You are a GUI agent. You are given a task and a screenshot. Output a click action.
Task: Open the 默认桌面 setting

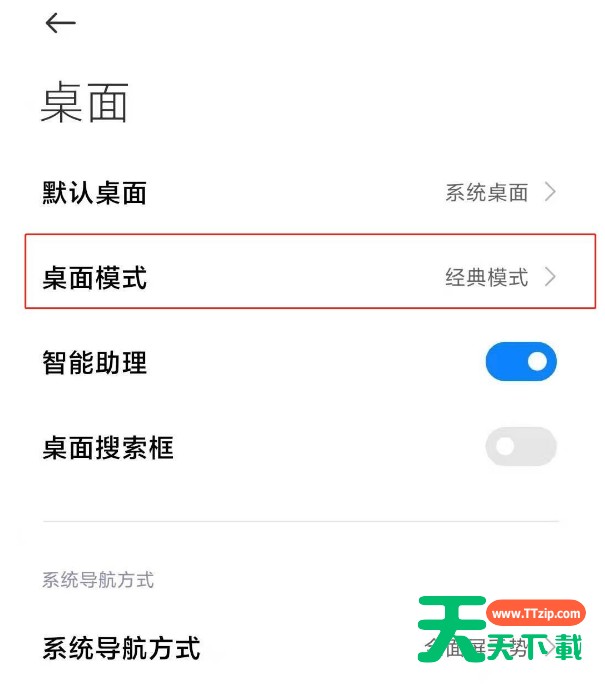(300, 193)
